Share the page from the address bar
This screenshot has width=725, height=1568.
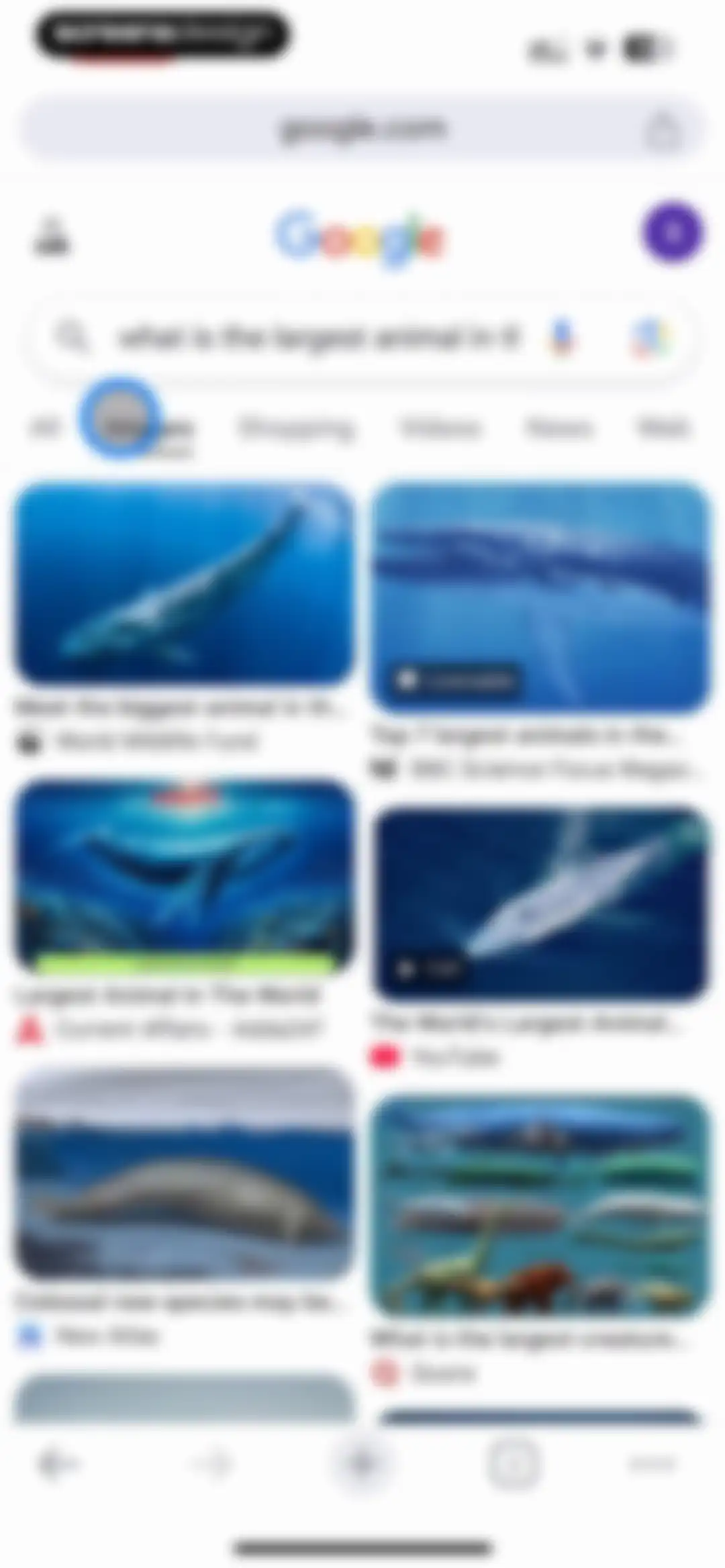point(663,129)
